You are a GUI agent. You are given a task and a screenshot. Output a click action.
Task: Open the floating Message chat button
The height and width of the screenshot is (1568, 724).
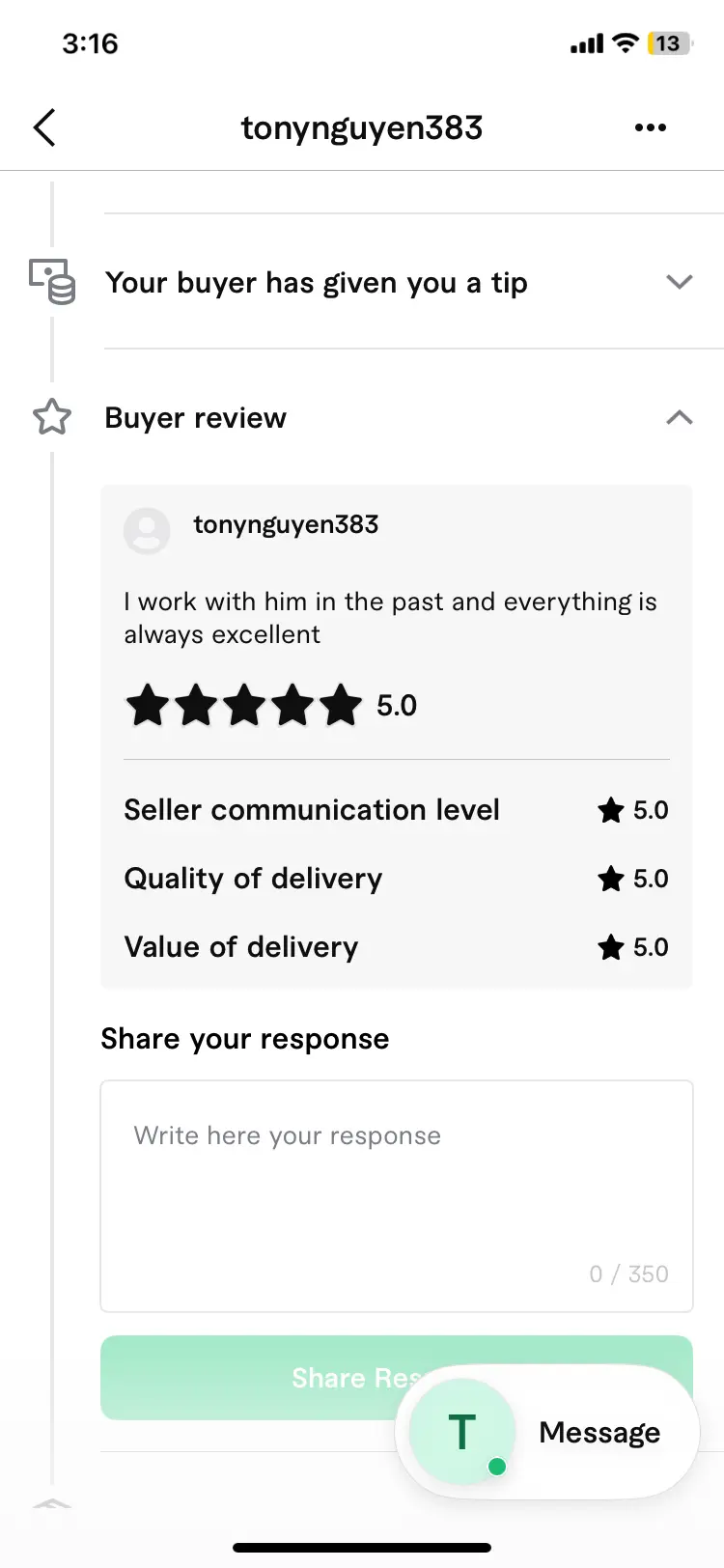point(547,1432)
